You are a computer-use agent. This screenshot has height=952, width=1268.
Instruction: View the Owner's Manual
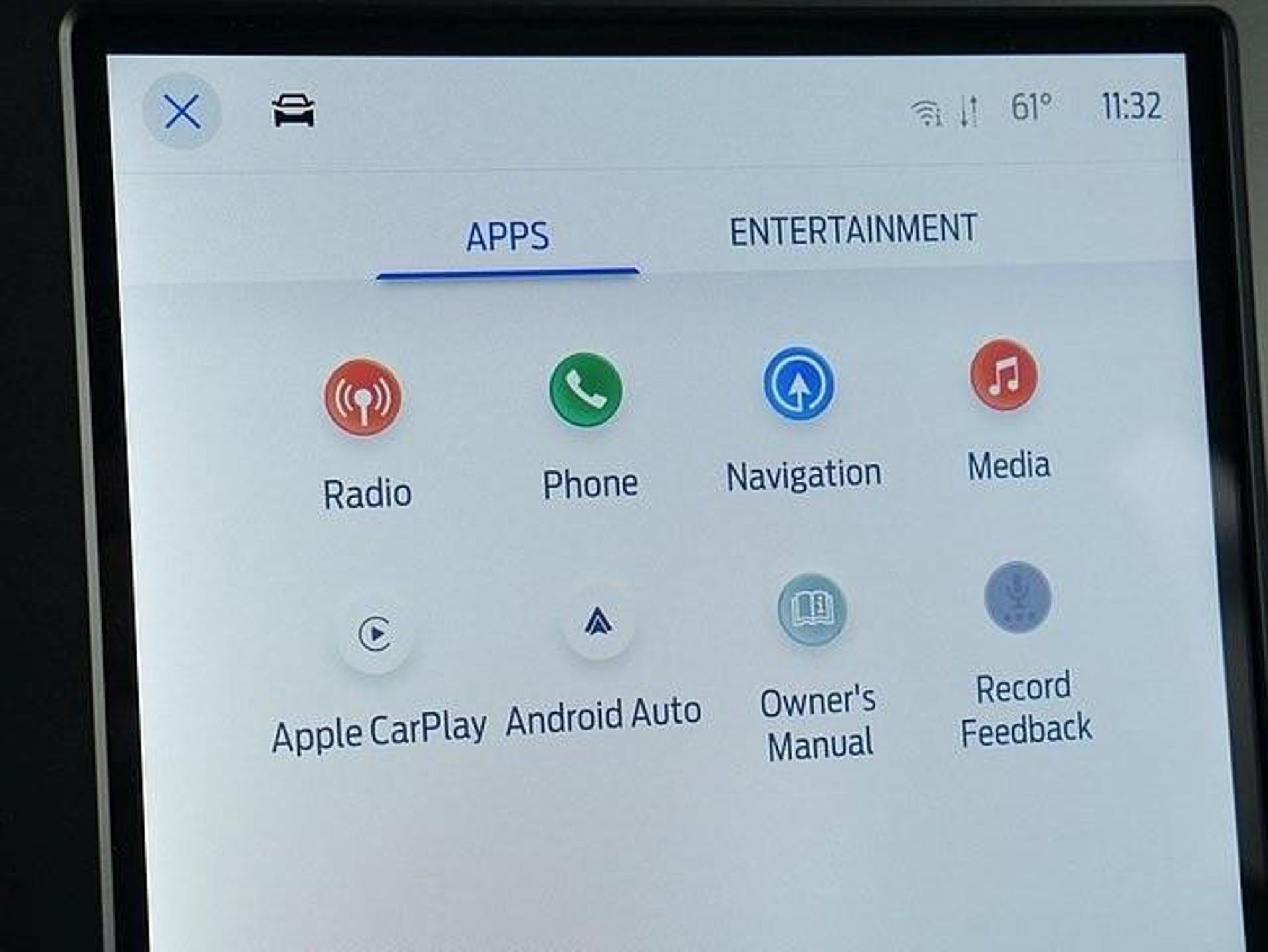click(812, 609)
